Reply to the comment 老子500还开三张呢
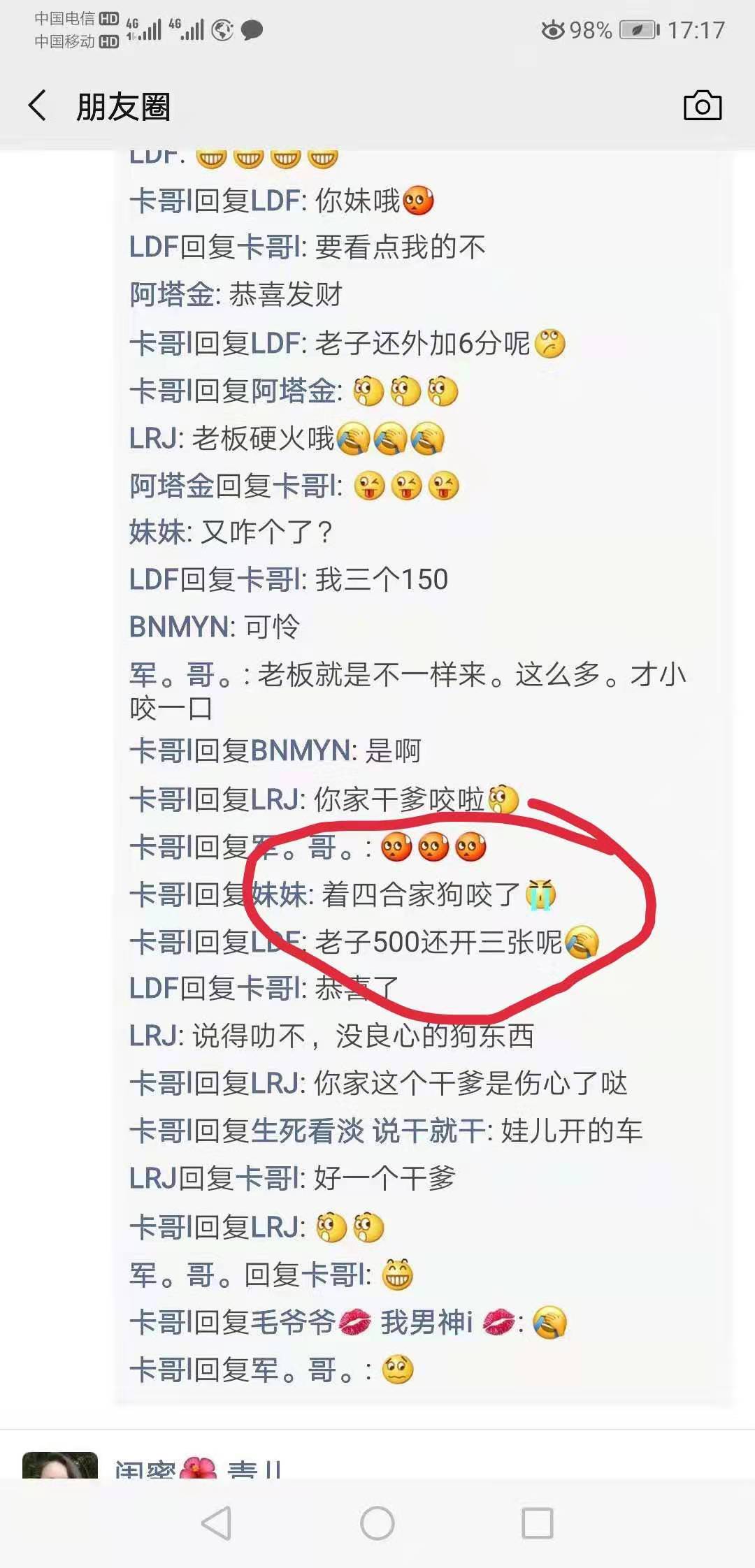This screenshot has height=1568, width=755. coord(437,942)
